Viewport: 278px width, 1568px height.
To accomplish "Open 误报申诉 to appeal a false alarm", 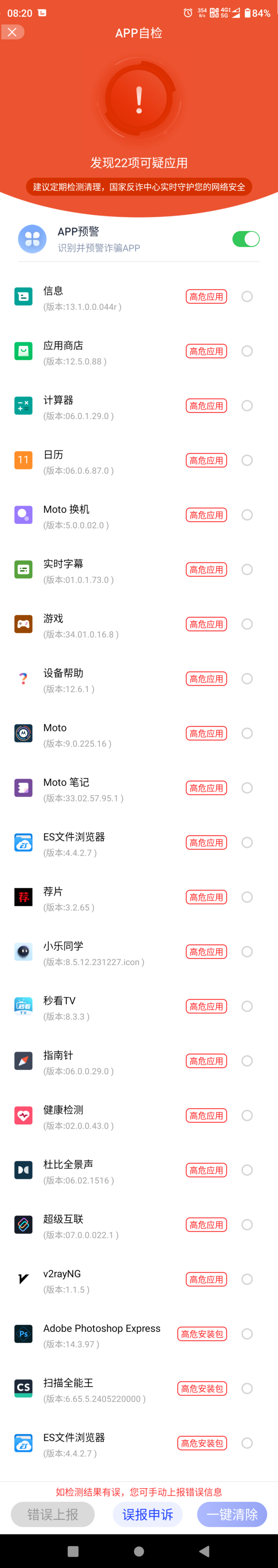I will coord(148,1514).
